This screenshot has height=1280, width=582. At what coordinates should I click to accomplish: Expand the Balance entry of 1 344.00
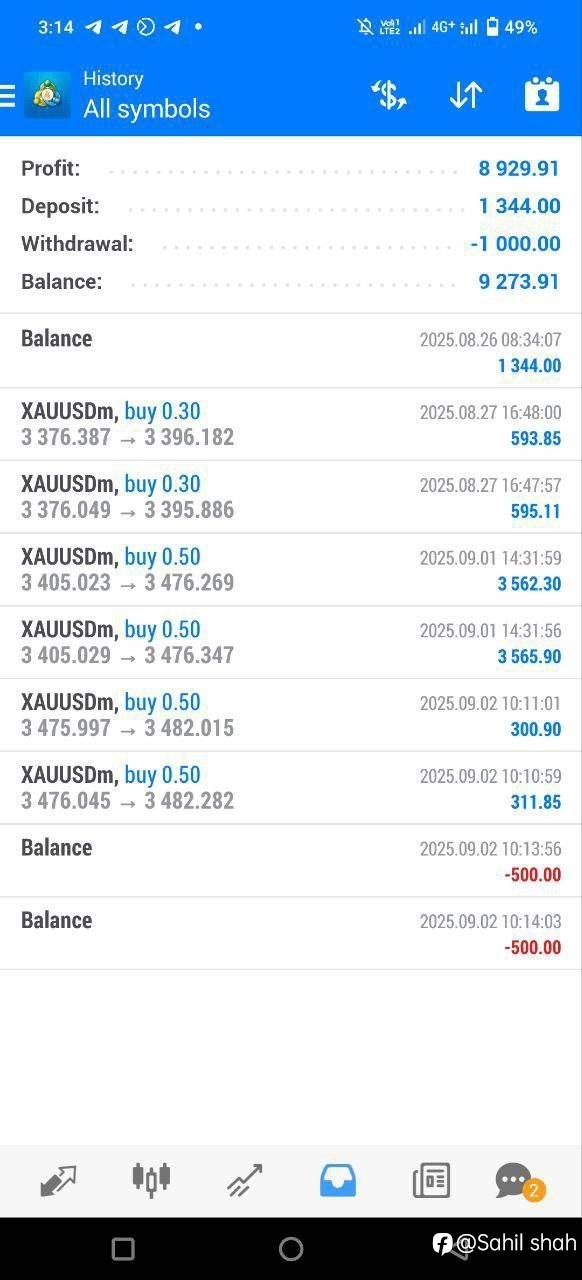(x=291, y=351)
